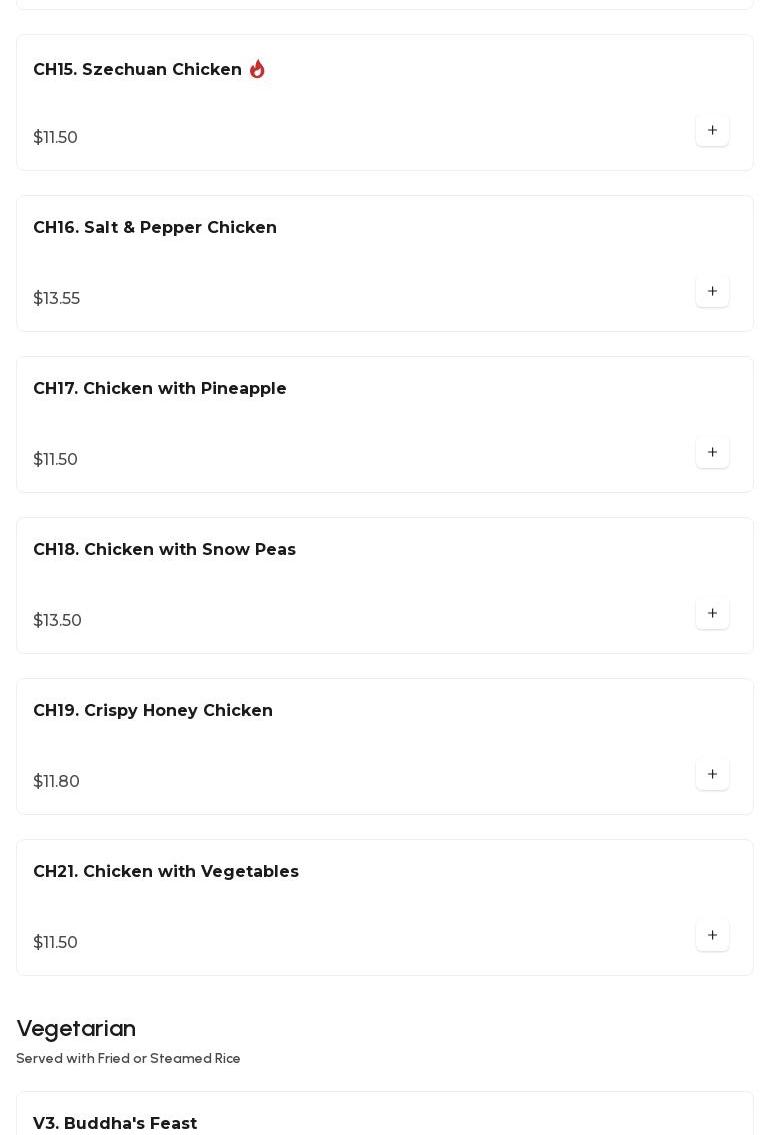Tap plus for CH17 Chicken with Pineapple

pos(712,453)
